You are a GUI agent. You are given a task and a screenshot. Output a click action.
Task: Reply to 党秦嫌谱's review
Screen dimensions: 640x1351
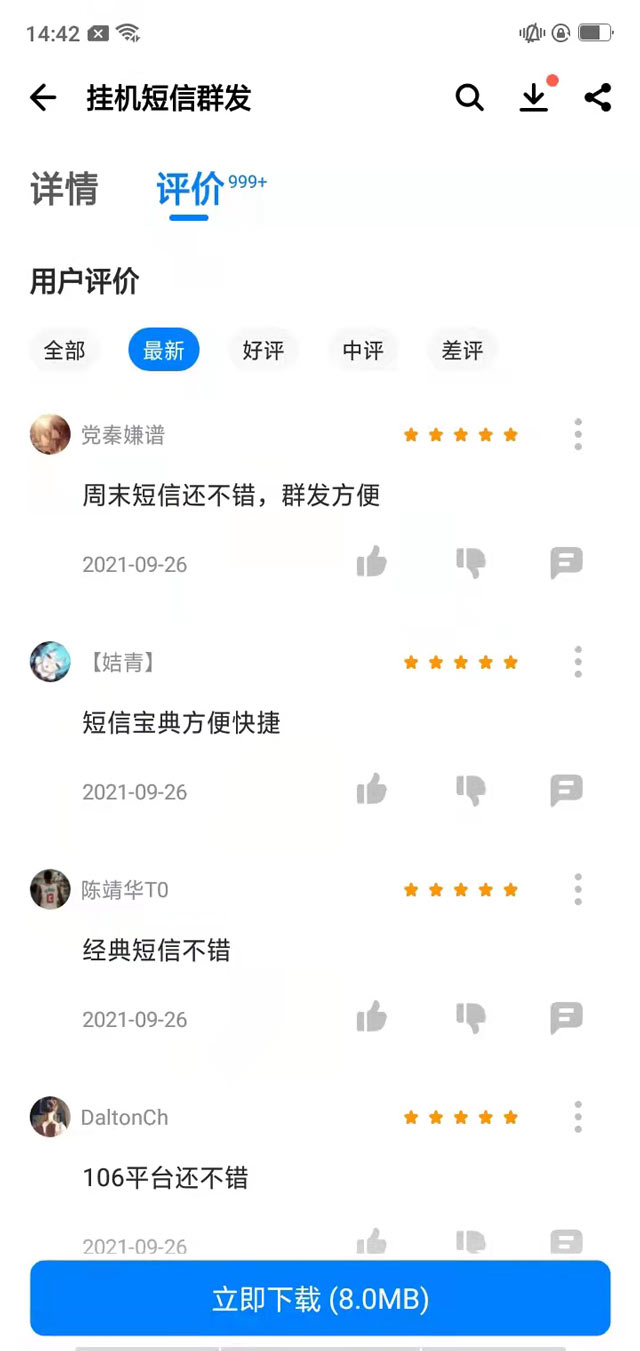566,563
